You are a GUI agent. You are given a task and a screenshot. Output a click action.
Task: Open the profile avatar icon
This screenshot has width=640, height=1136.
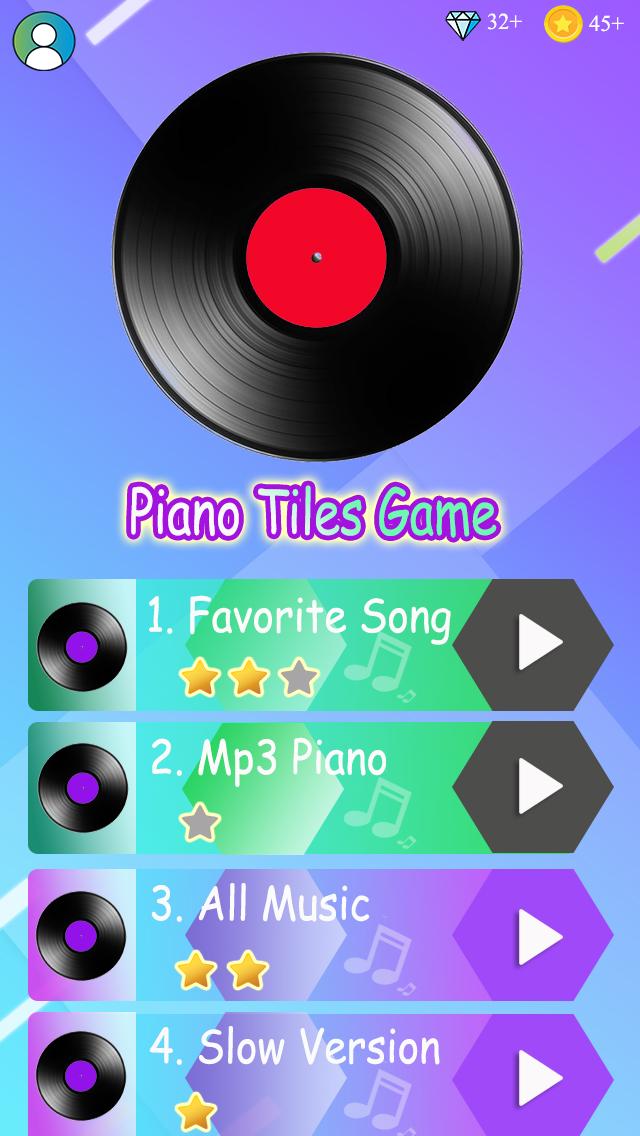(x=44, y=41)
